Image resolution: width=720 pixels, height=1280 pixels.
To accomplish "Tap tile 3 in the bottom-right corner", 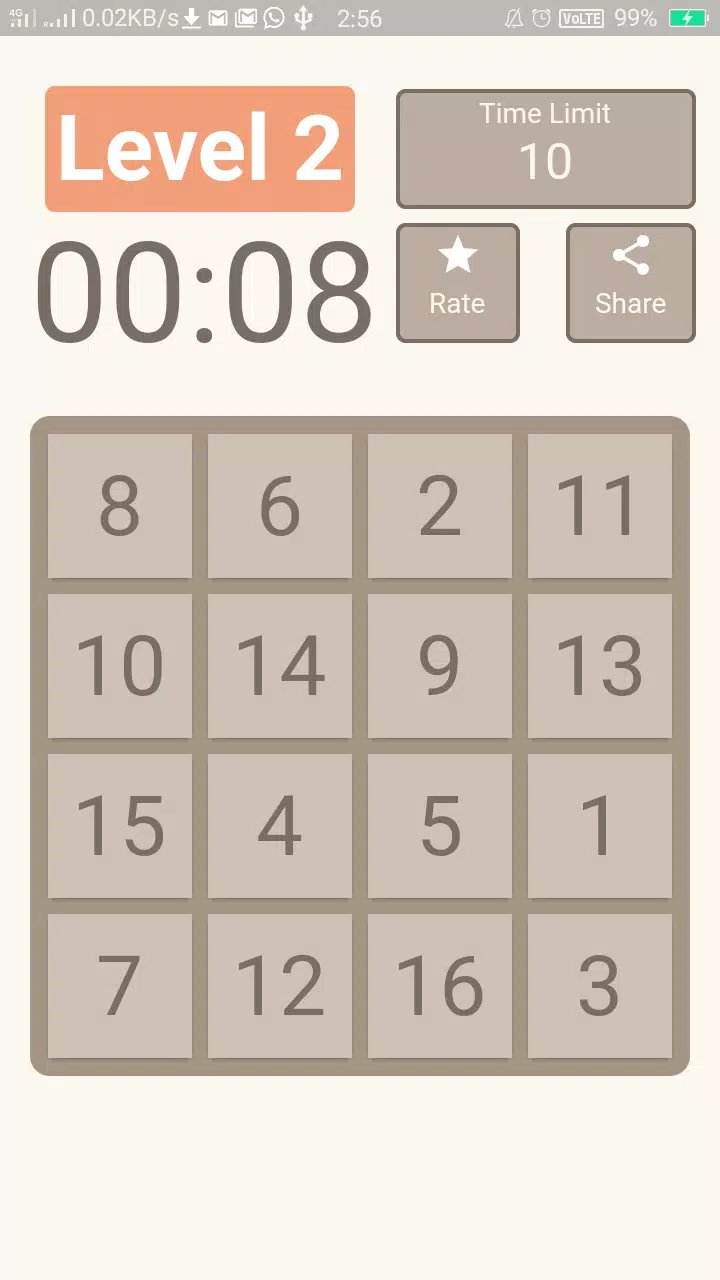I will click(x=600, y=985).
